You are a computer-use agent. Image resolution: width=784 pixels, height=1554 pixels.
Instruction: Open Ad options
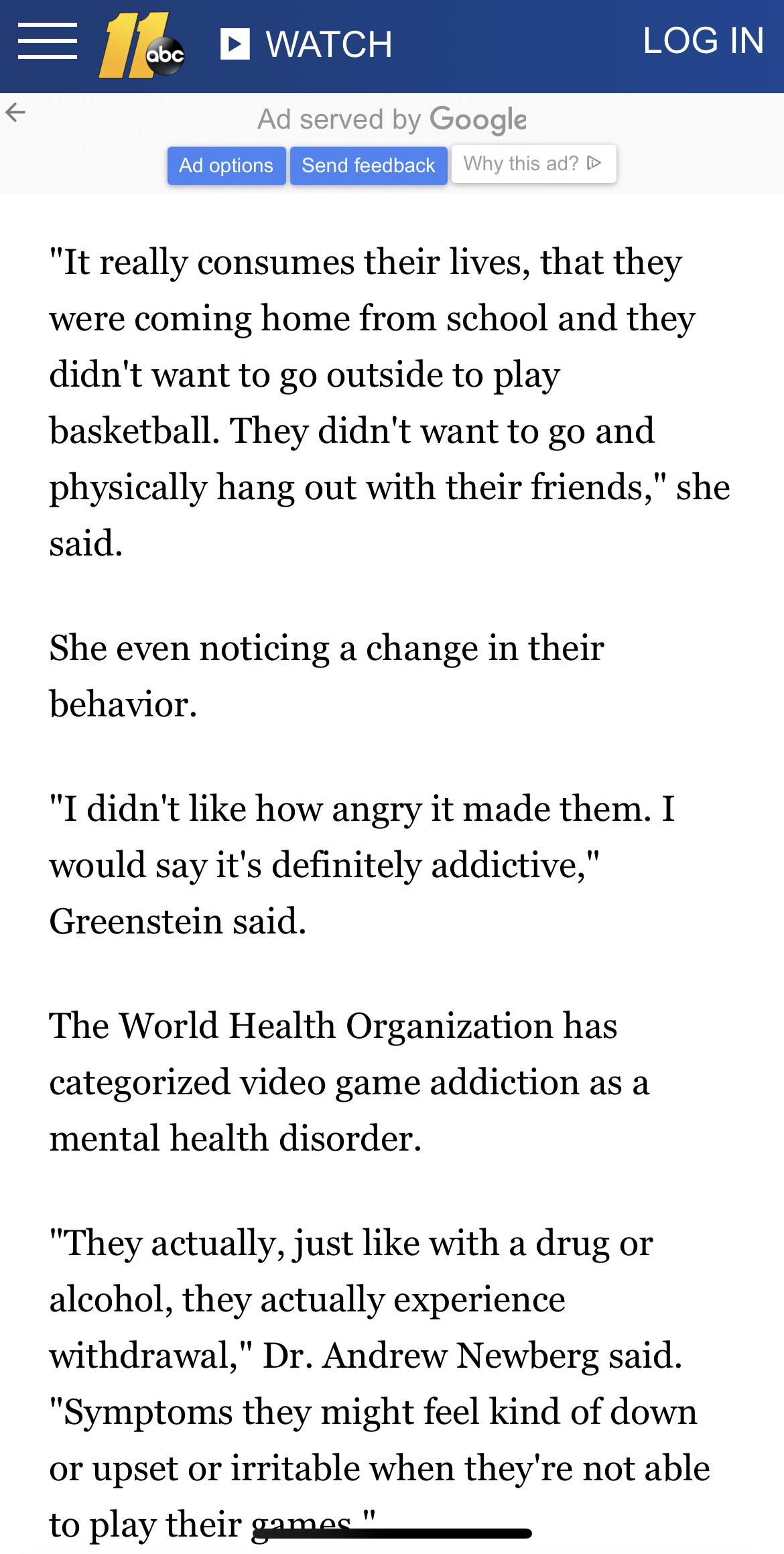tap(226, 166)
